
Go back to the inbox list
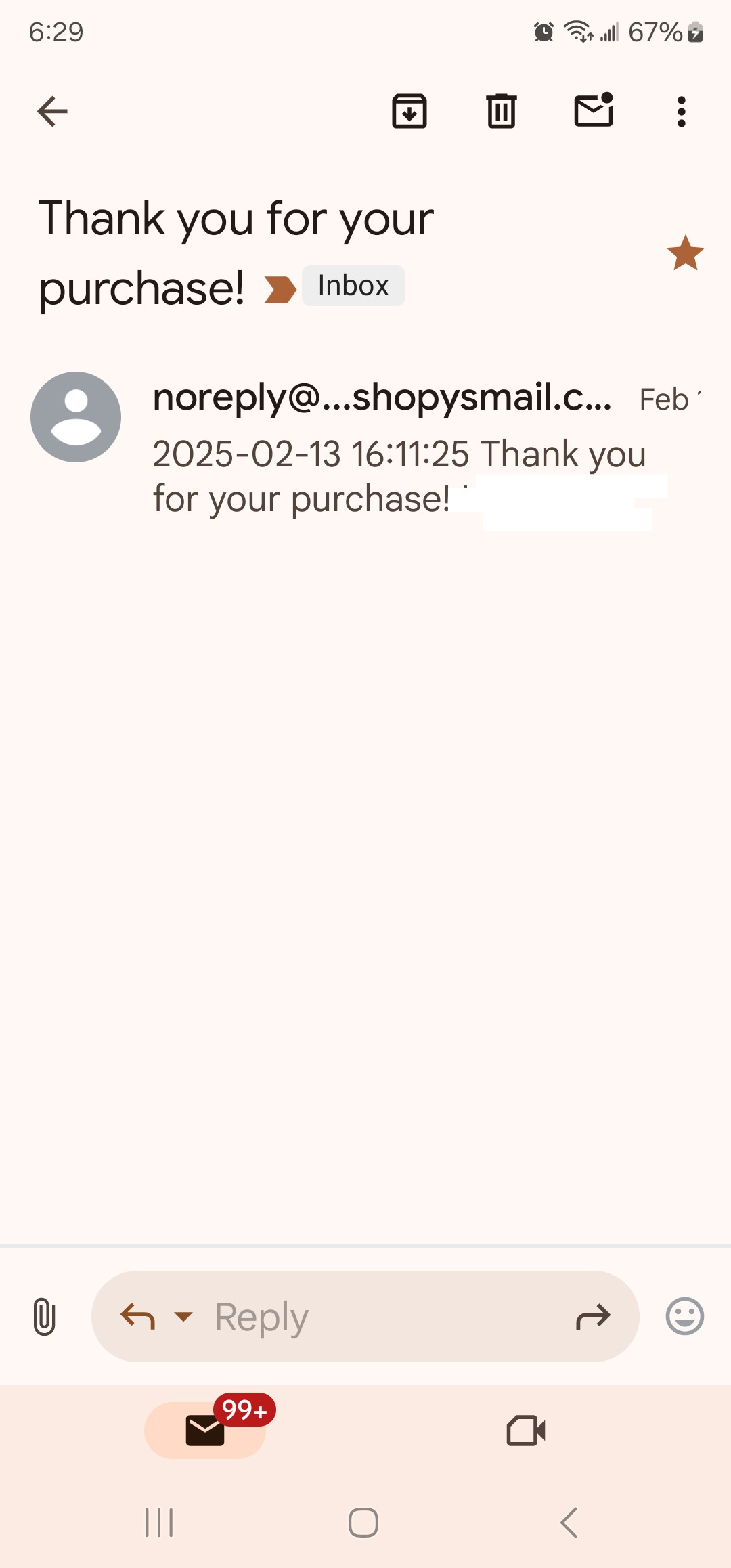pos(52,112)
